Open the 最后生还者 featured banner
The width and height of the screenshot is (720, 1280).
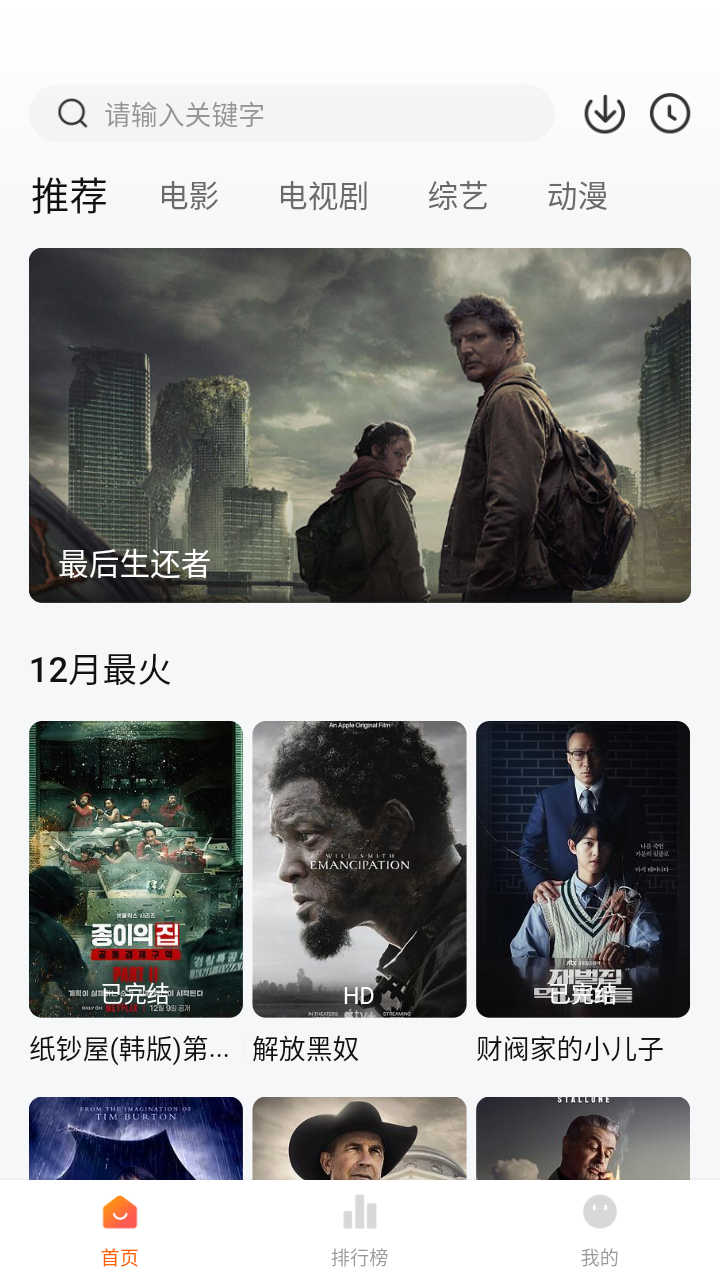coord(360,425)
